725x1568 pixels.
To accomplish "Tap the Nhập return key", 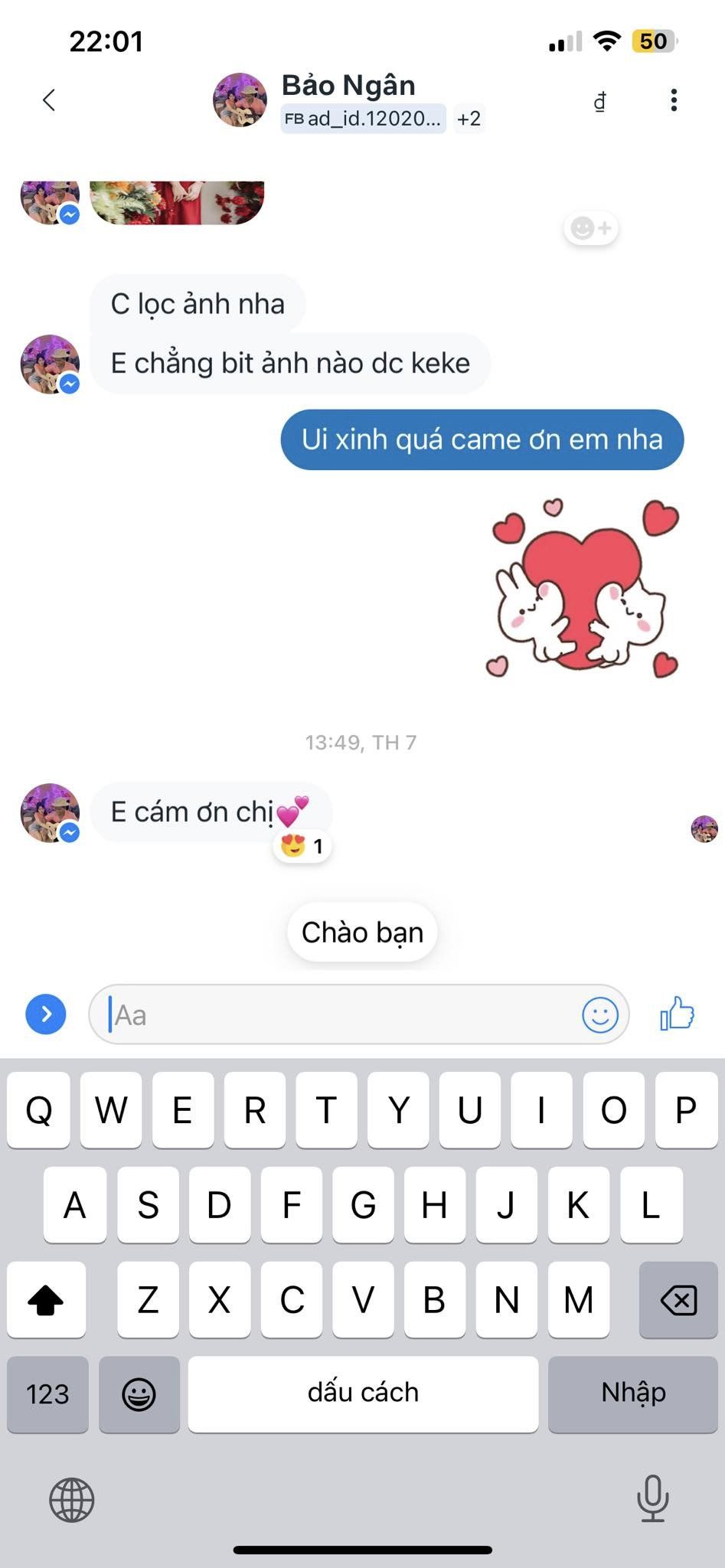I will 632,1393.
